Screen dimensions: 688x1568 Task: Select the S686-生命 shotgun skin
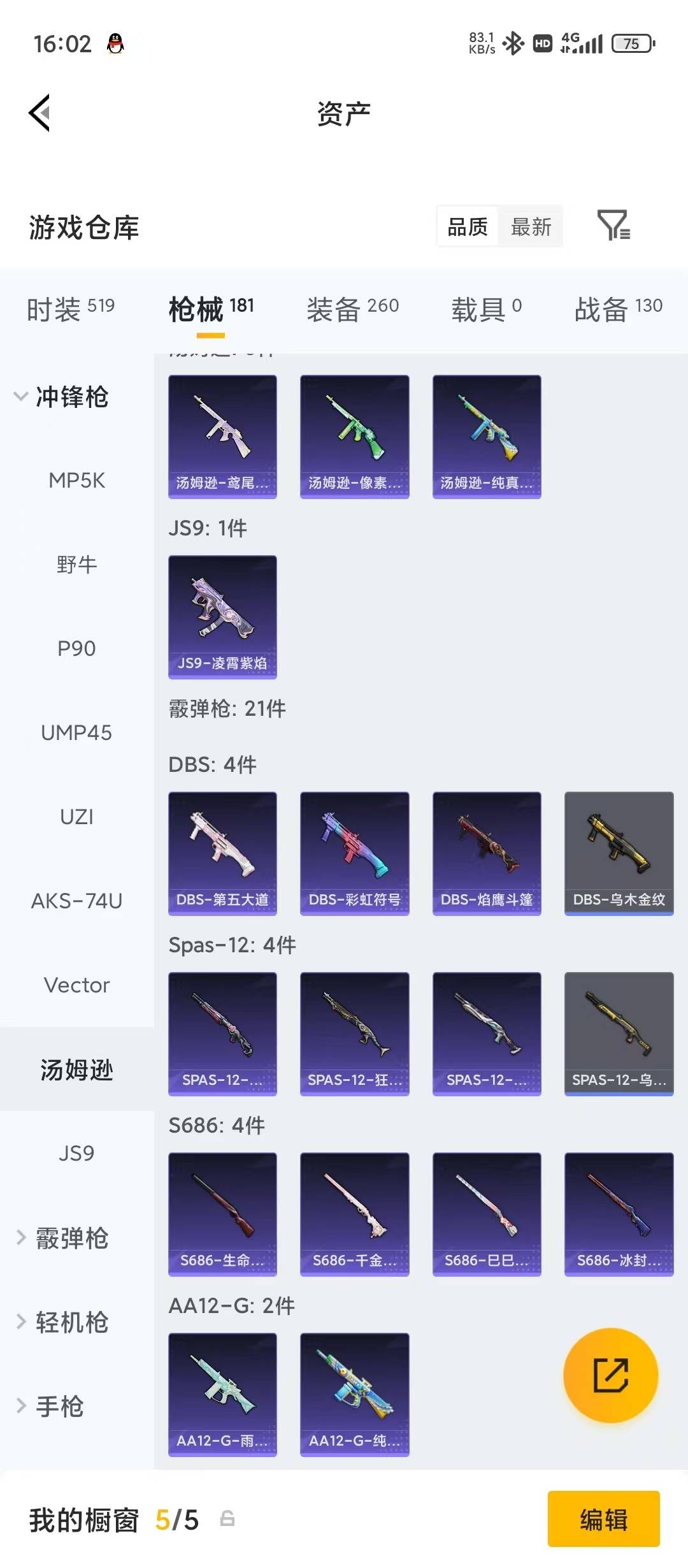pyautogui.click(x=222, y=1214)
